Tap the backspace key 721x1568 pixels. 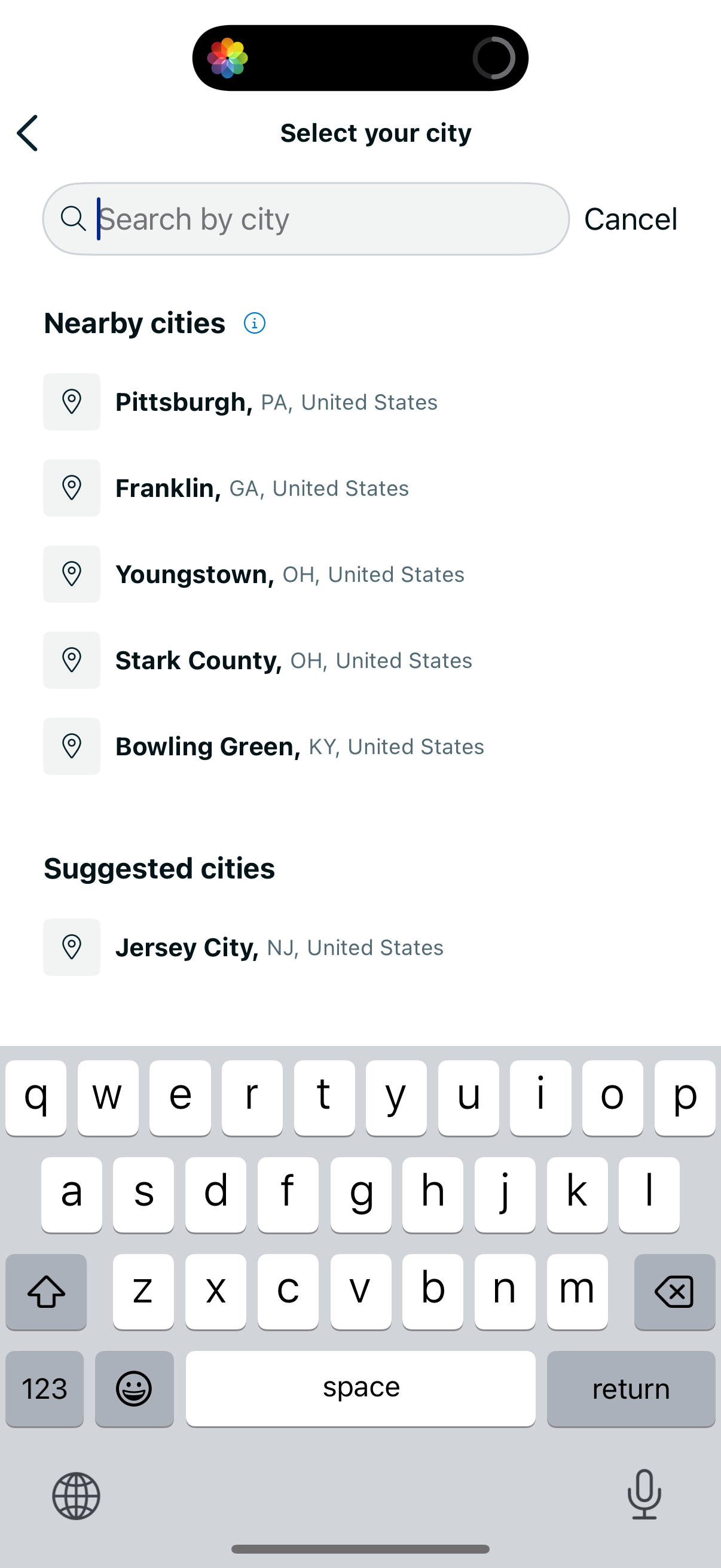[x=675, y=1291]
